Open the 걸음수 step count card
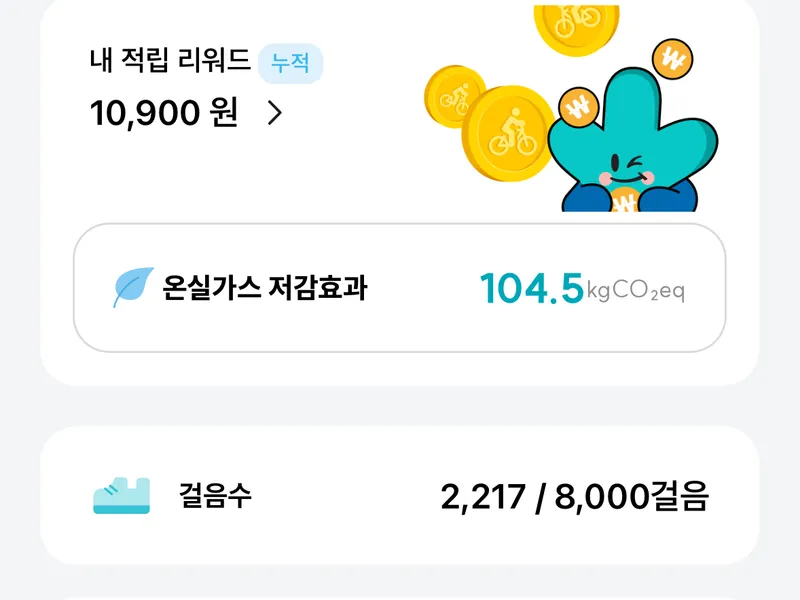 pos(399,496)
